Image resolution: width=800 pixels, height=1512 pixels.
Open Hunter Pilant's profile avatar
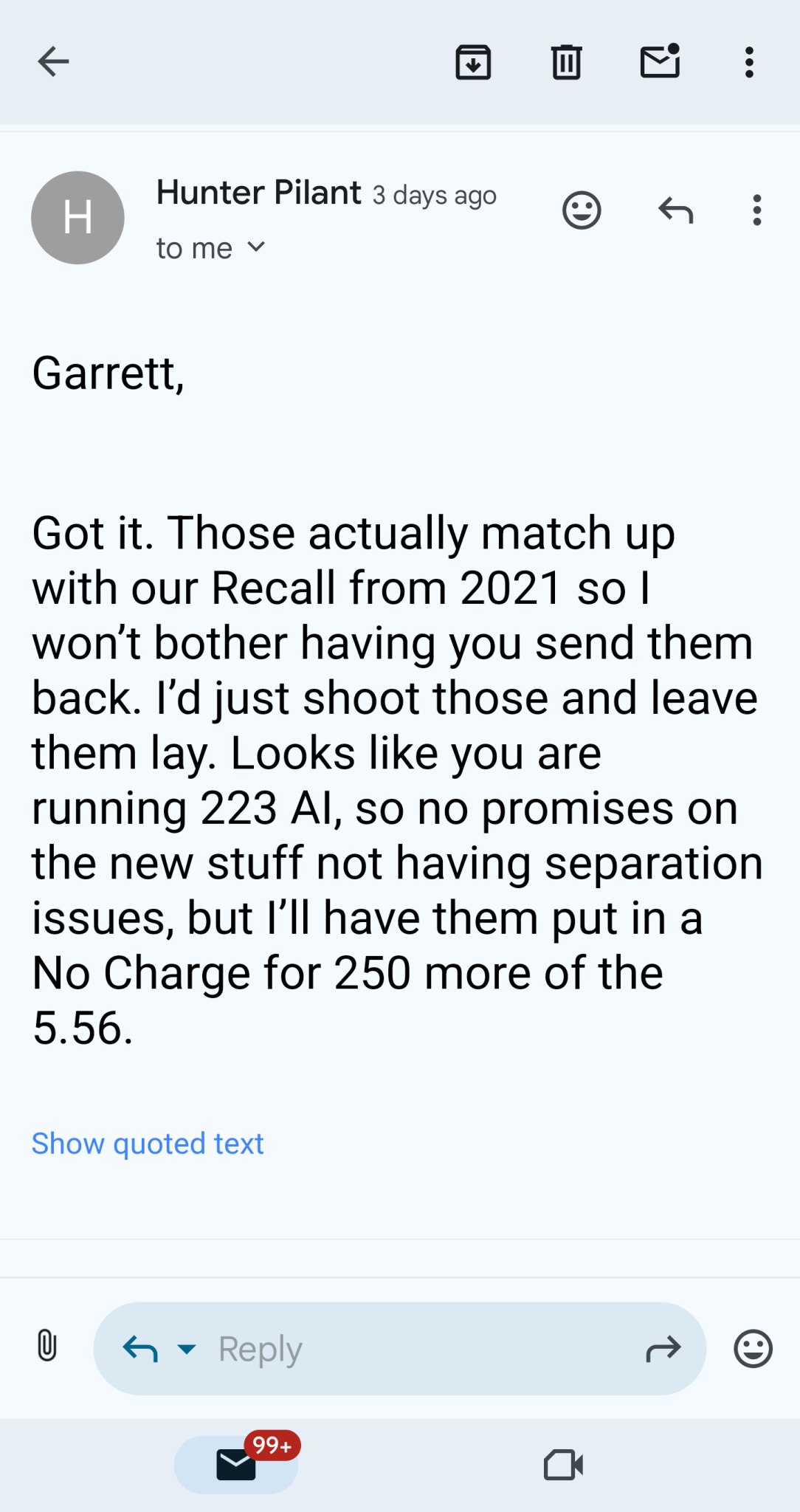77,218
